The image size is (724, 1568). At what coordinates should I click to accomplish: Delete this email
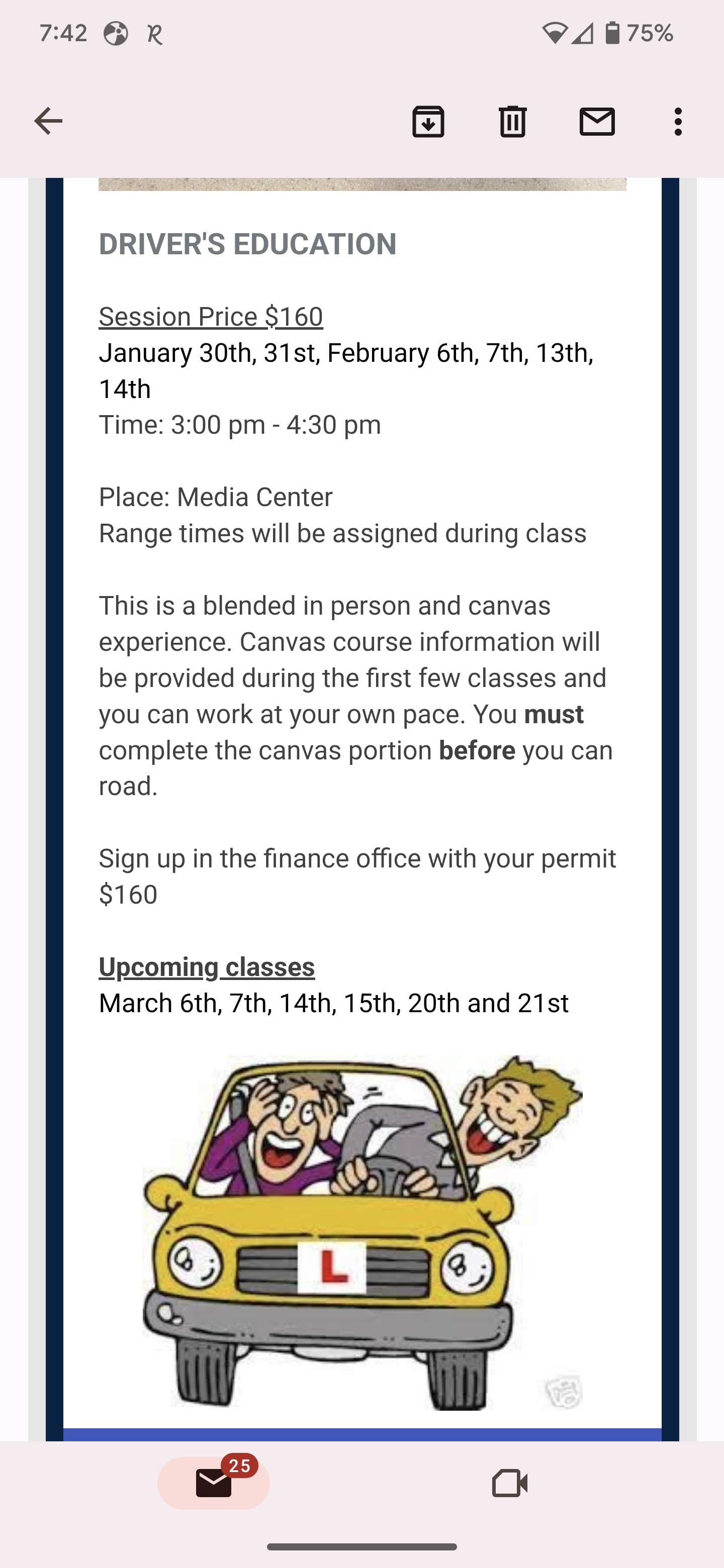click(513, 121)
